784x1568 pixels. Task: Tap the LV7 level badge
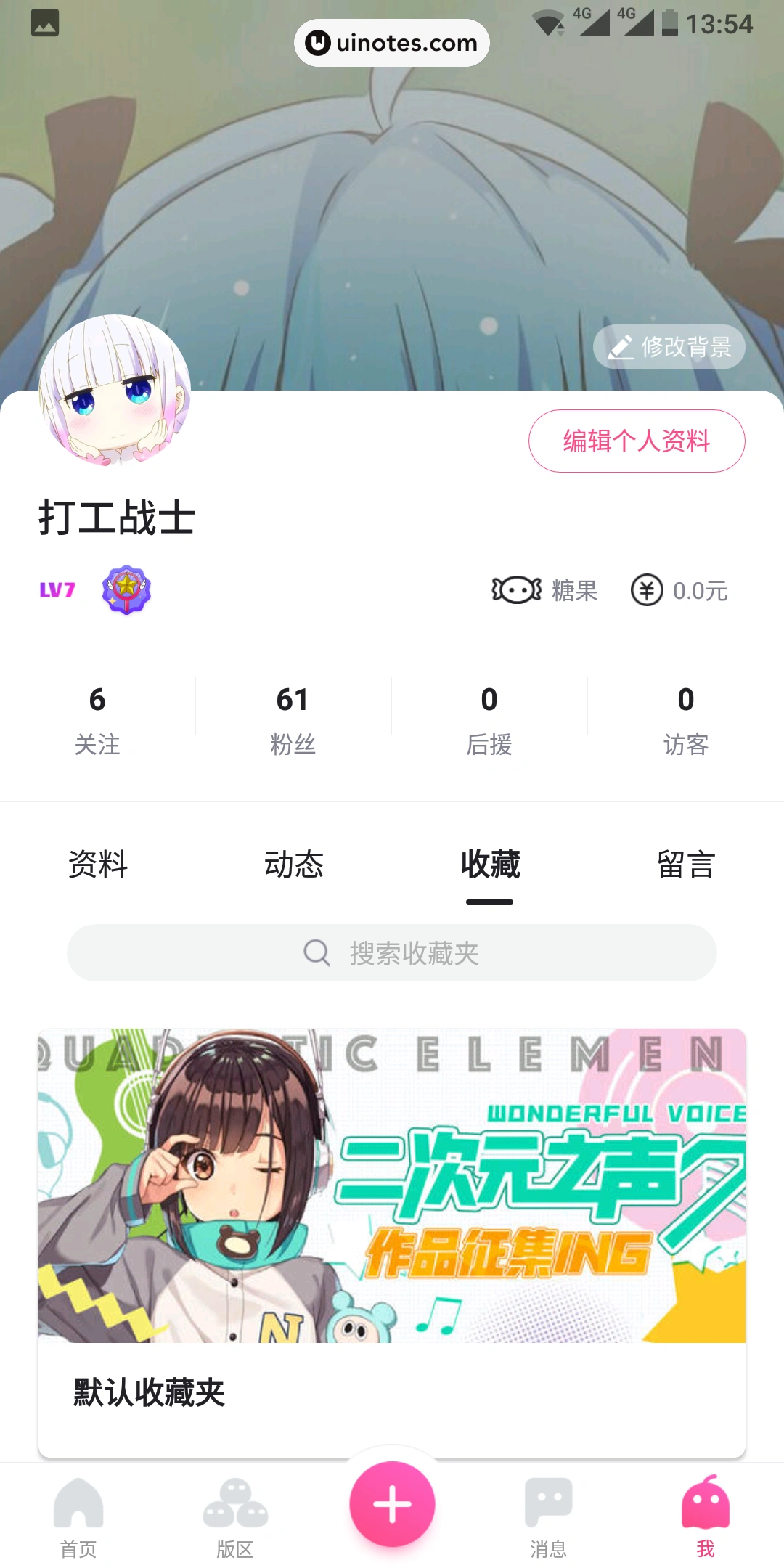pyautogui.click(x=57, y=589)
